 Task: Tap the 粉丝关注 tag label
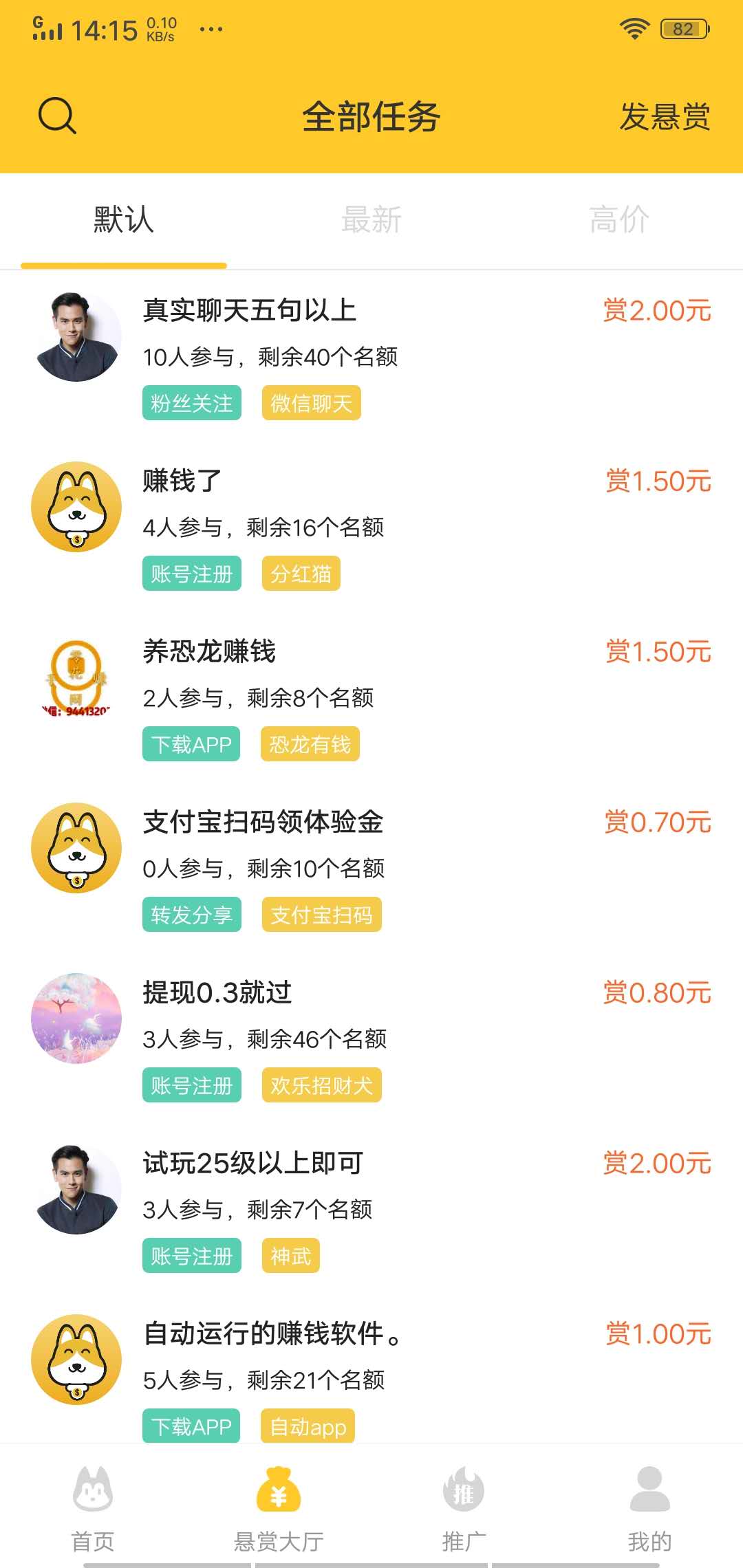point(191,403)
